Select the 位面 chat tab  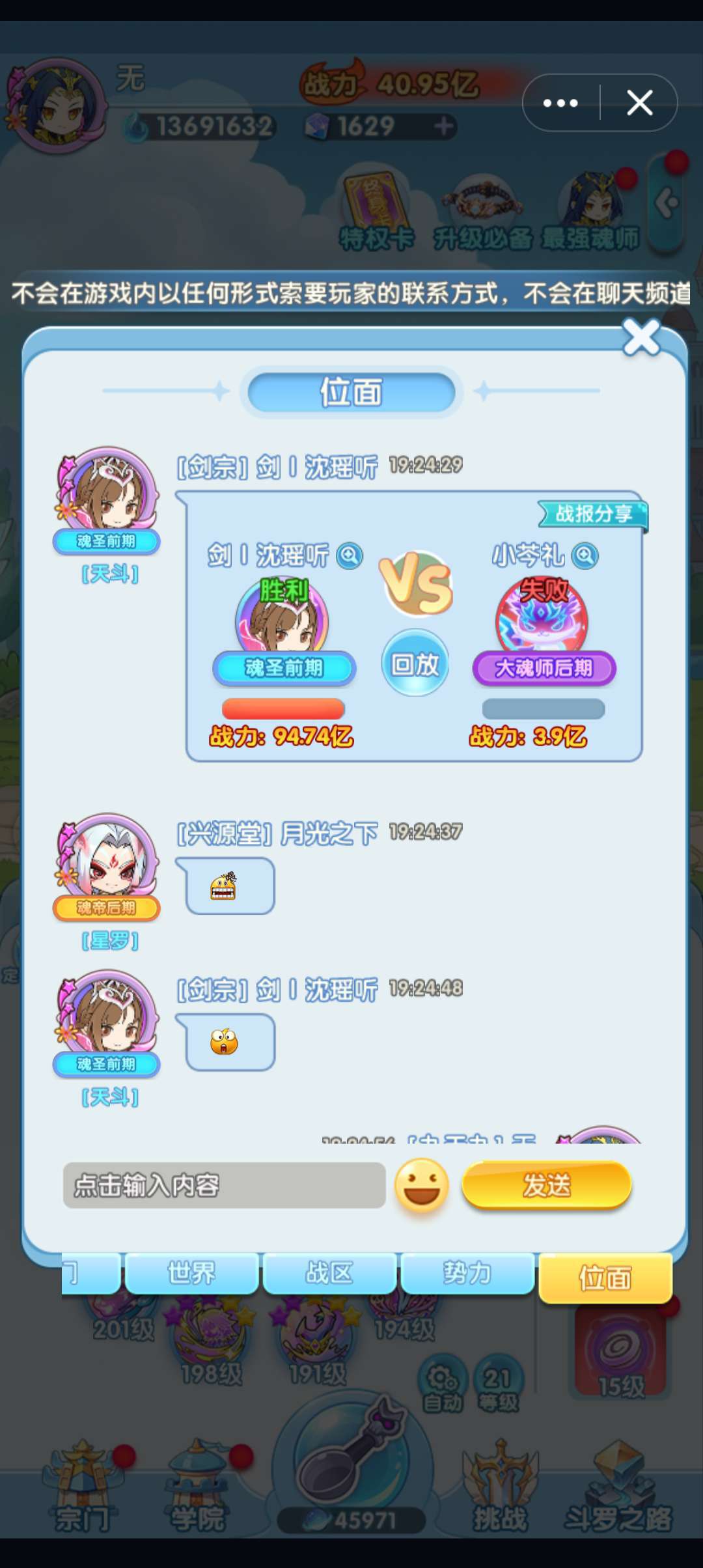coord(605,1278)
